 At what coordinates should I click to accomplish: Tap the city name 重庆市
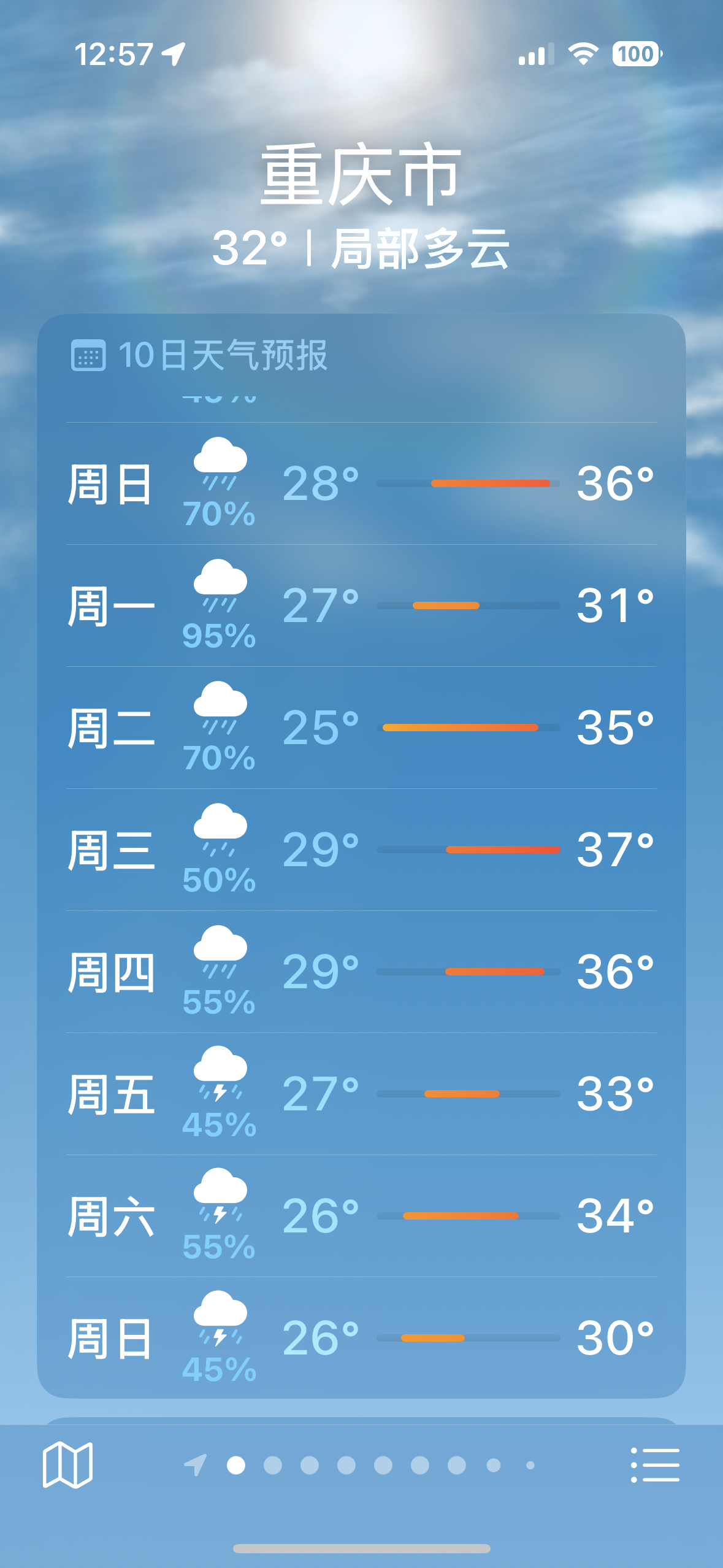(361, 177)
